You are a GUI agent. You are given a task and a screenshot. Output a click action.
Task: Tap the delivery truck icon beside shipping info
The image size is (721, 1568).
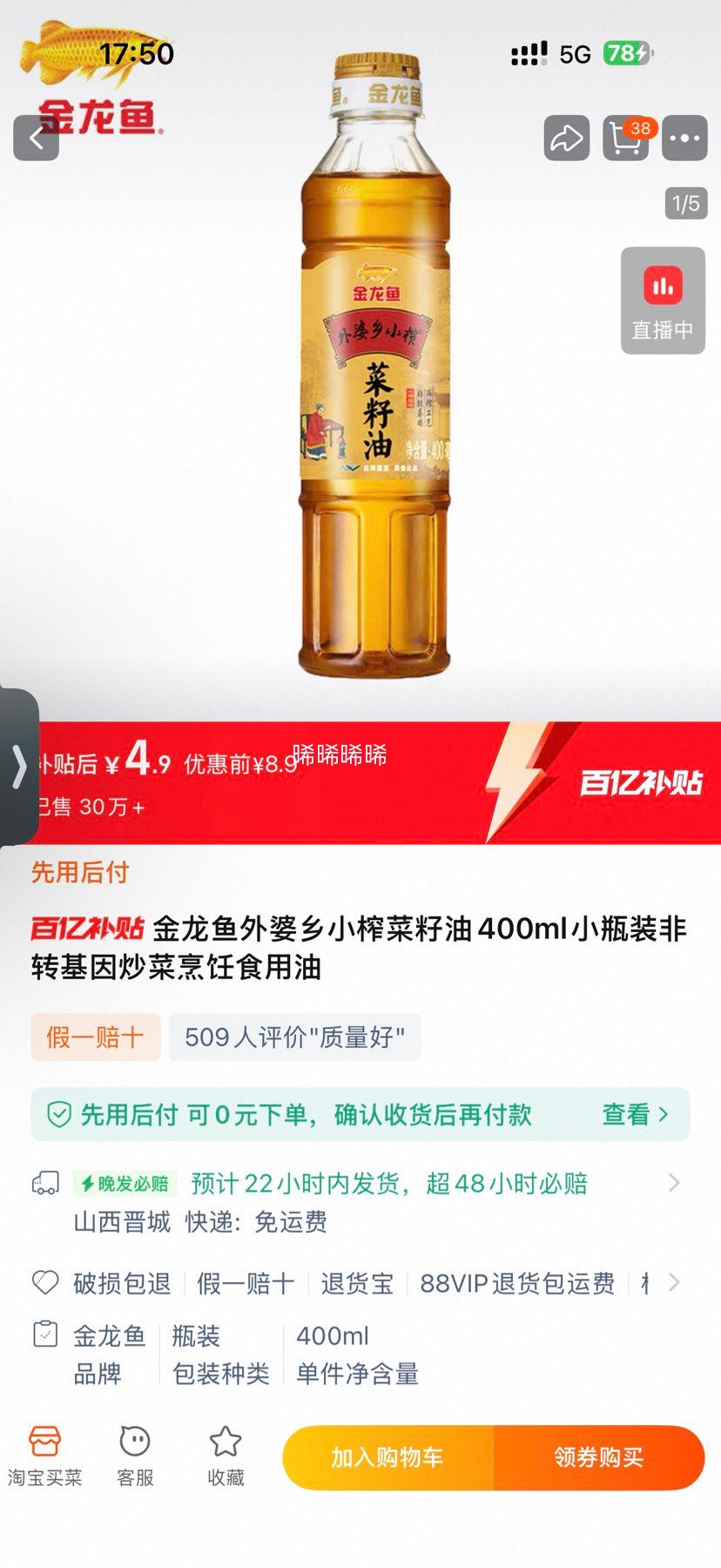tap(46, 1182)
